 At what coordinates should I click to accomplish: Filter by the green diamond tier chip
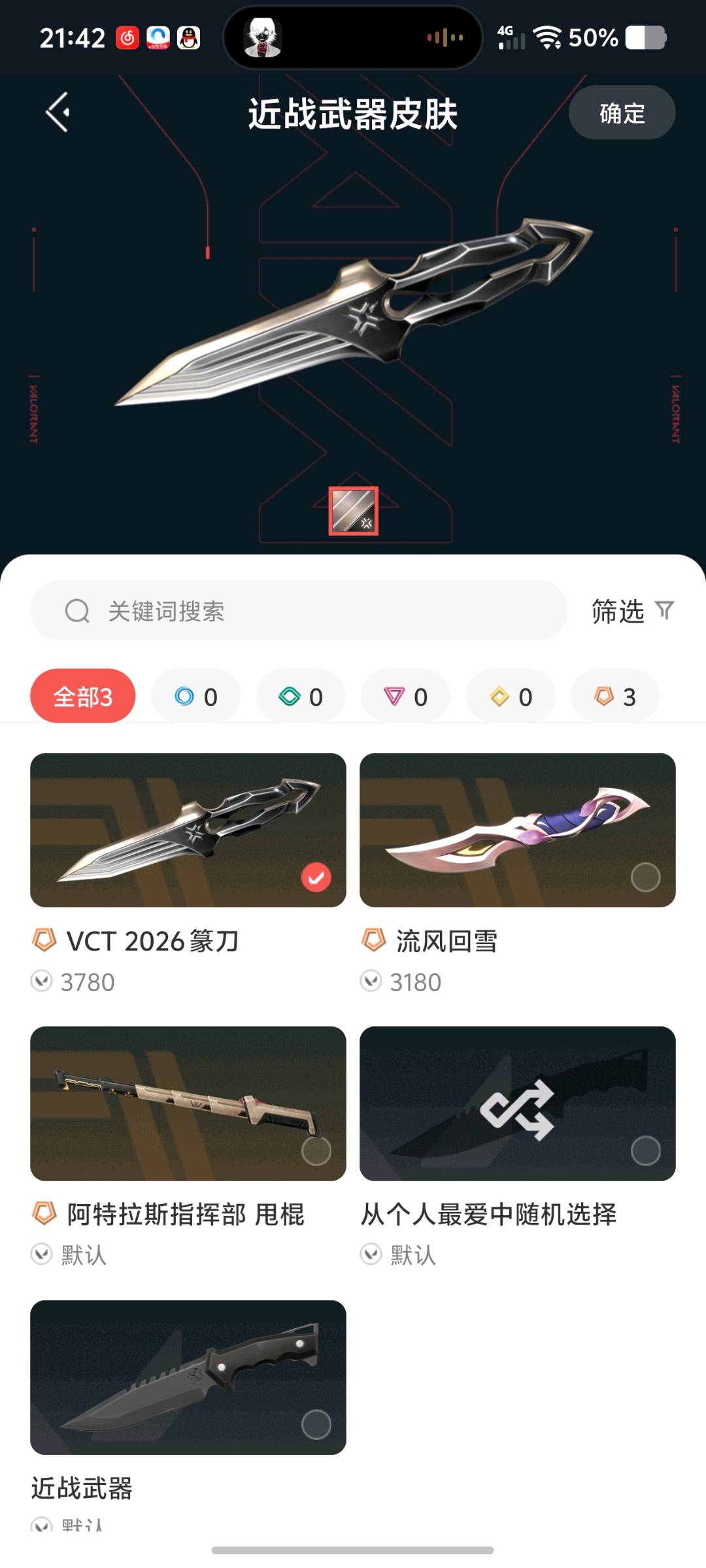click(x=301, y=696)
